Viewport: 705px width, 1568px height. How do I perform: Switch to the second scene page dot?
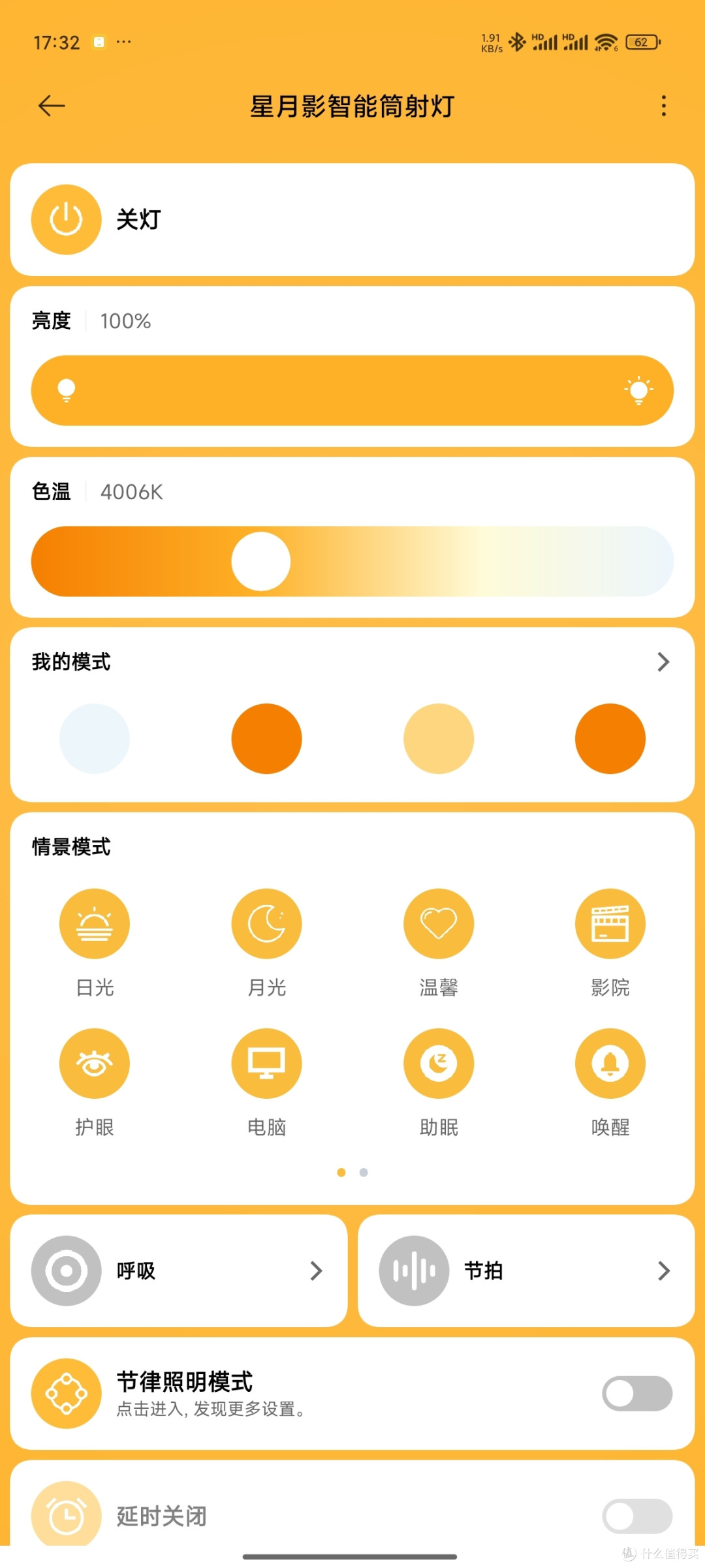tap(362, 1172)
